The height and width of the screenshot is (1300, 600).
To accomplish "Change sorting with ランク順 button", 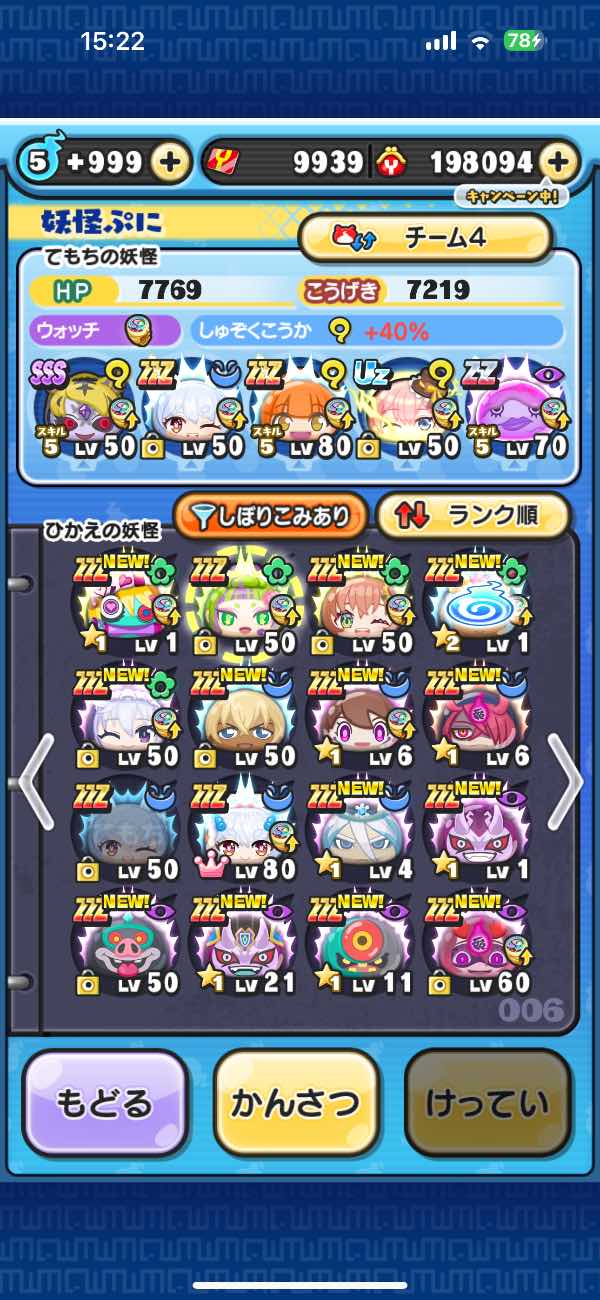I will coord(473,516).
